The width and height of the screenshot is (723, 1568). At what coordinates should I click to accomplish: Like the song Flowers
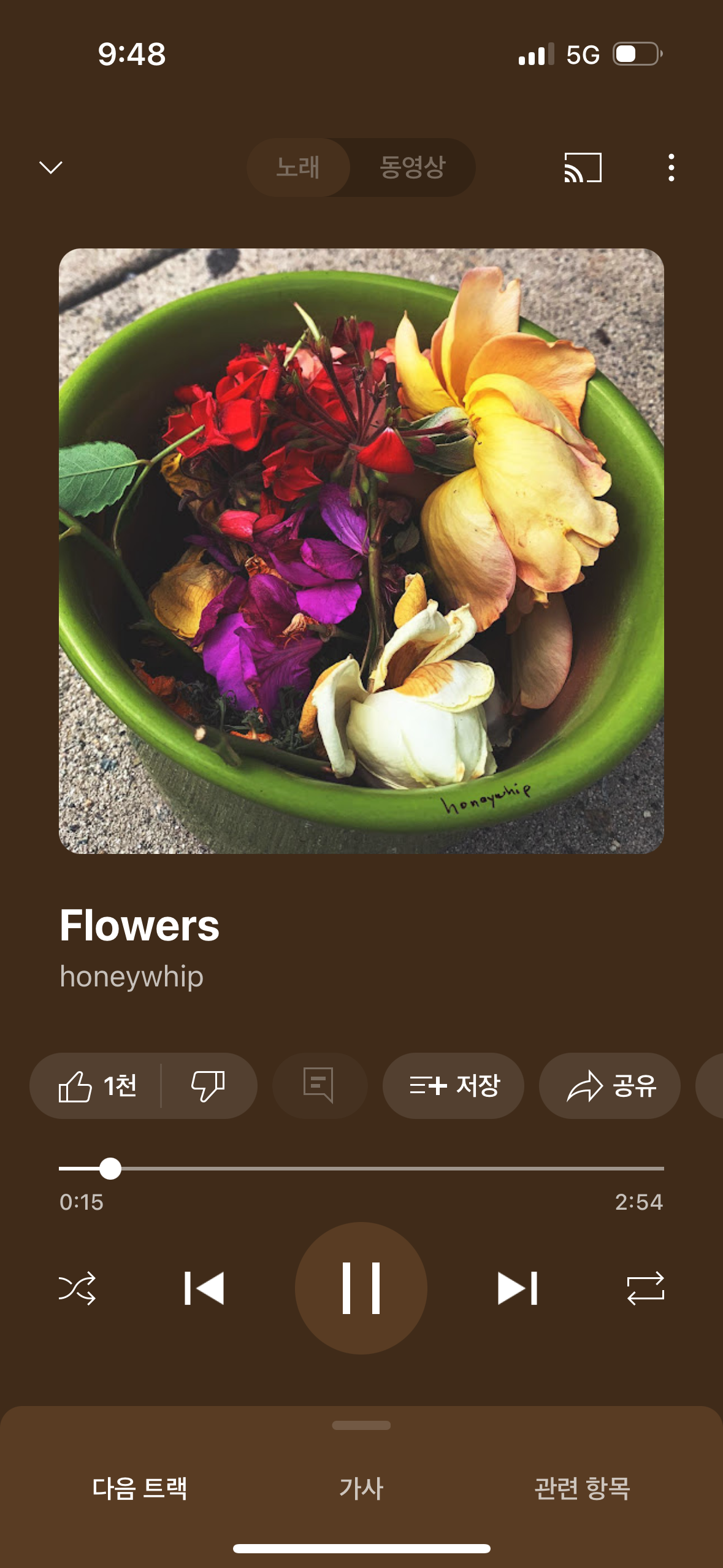(96, 1086)
